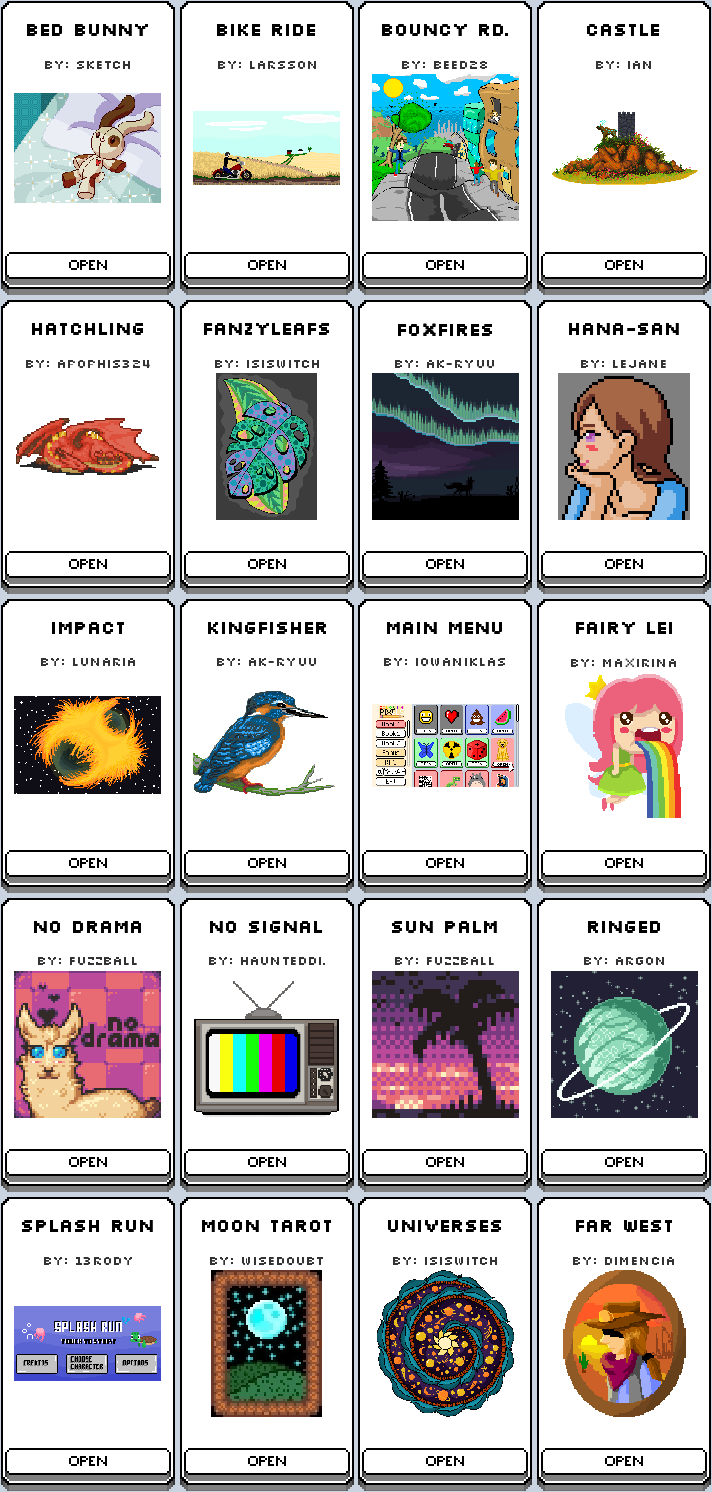Open the Bouncy Rd. pixel art
Image resolution: width=712 pixels, height=1492 pixels.
[x=445, y=265]
